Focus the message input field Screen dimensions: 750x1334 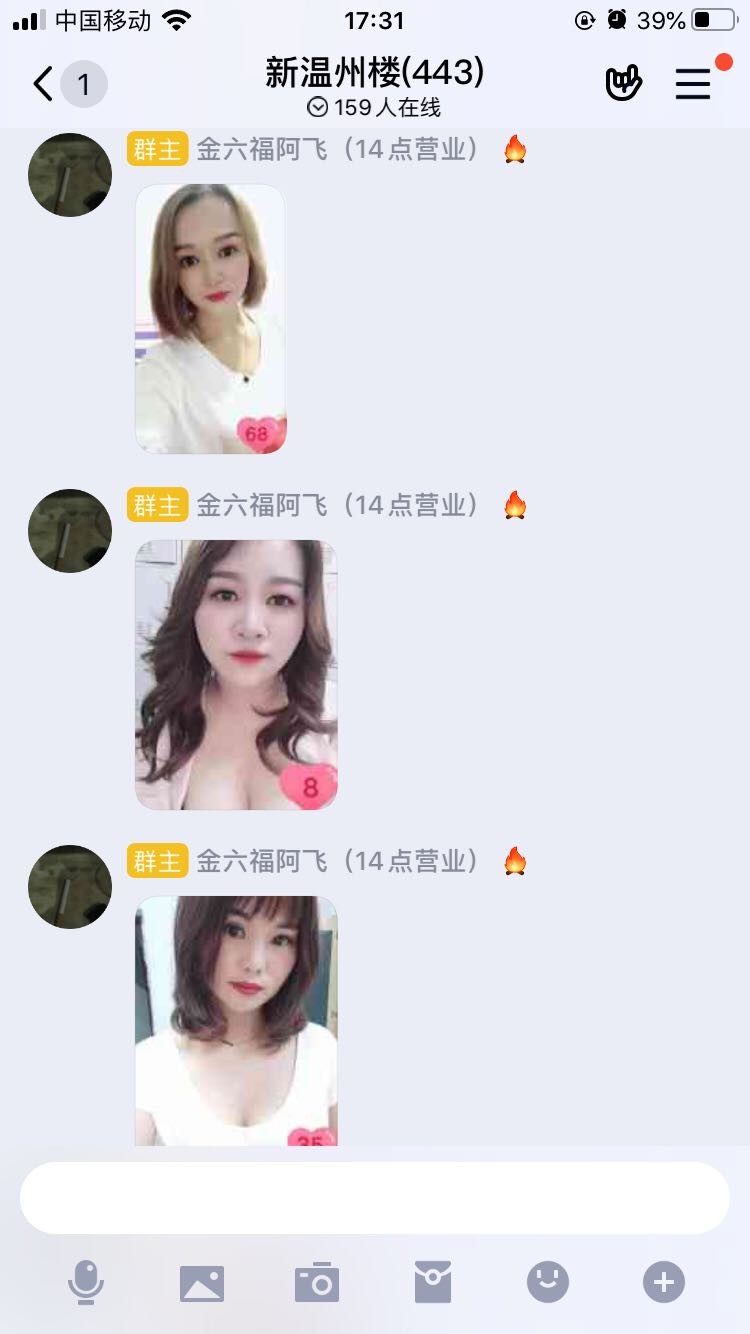[375, 1198]
